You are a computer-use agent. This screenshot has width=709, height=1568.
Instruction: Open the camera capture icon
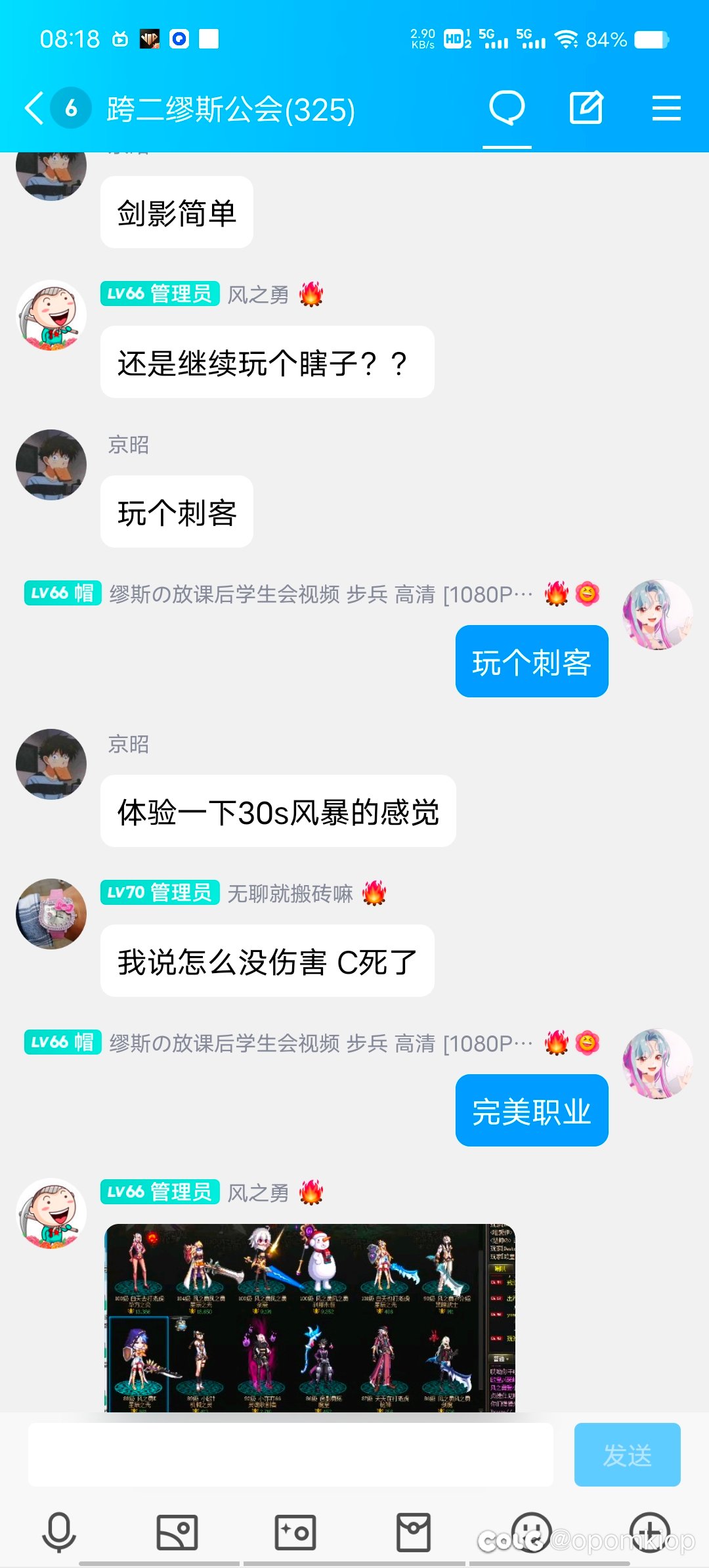(295, 1532)
